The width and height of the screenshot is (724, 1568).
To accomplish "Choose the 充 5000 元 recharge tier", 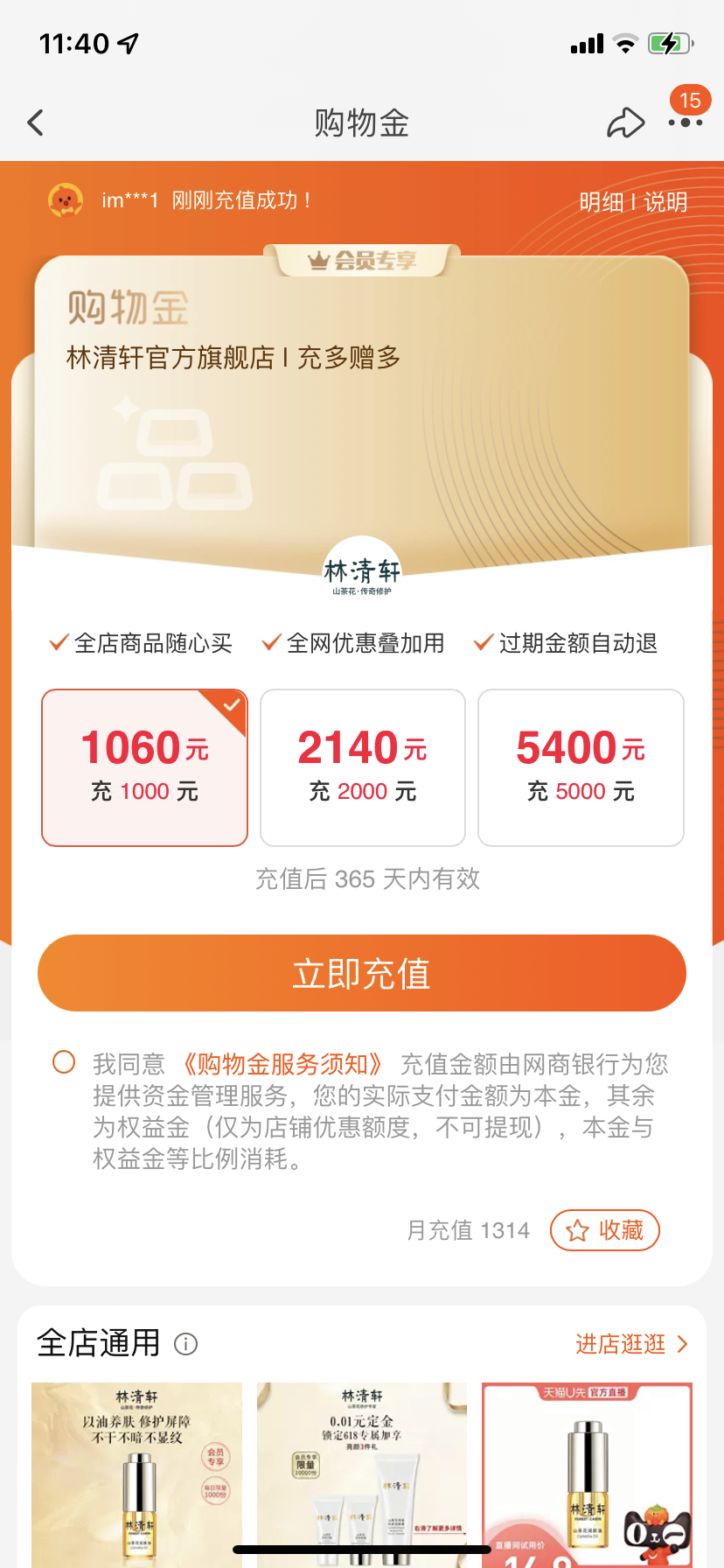I will (581, 767).
